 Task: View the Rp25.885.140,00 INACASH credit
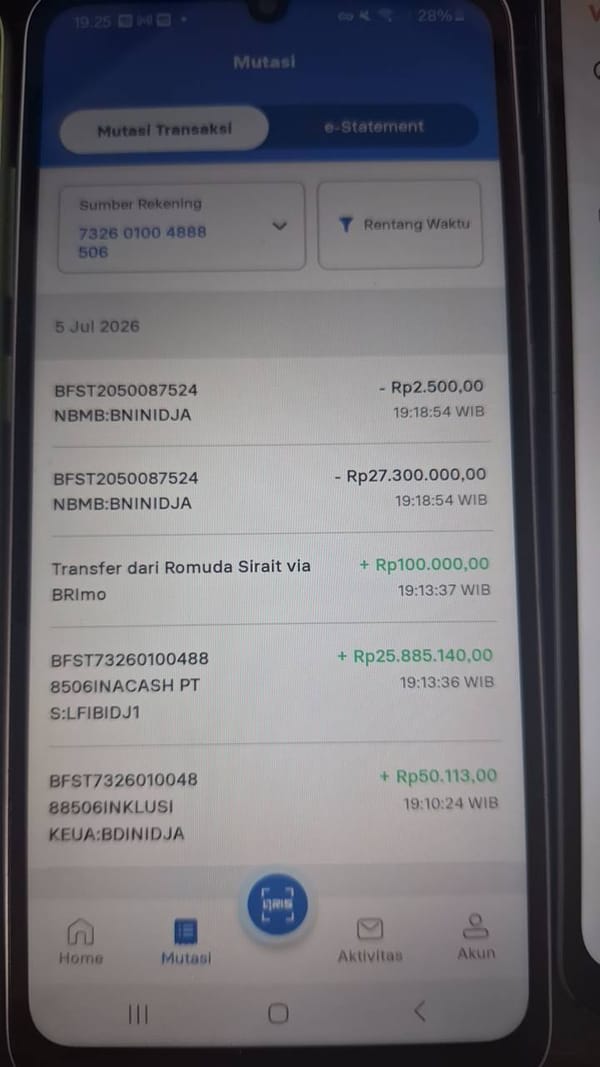(x=272, y=684)
